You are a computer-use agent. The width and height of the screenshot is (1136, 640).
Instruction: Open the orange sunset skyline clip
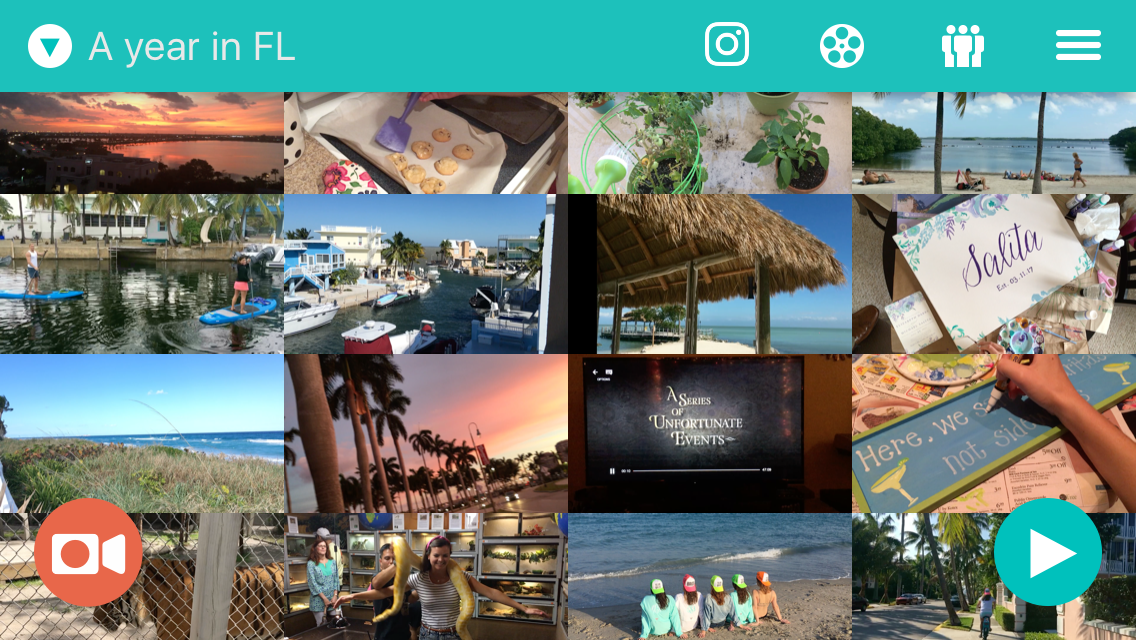tap(141, 143)
